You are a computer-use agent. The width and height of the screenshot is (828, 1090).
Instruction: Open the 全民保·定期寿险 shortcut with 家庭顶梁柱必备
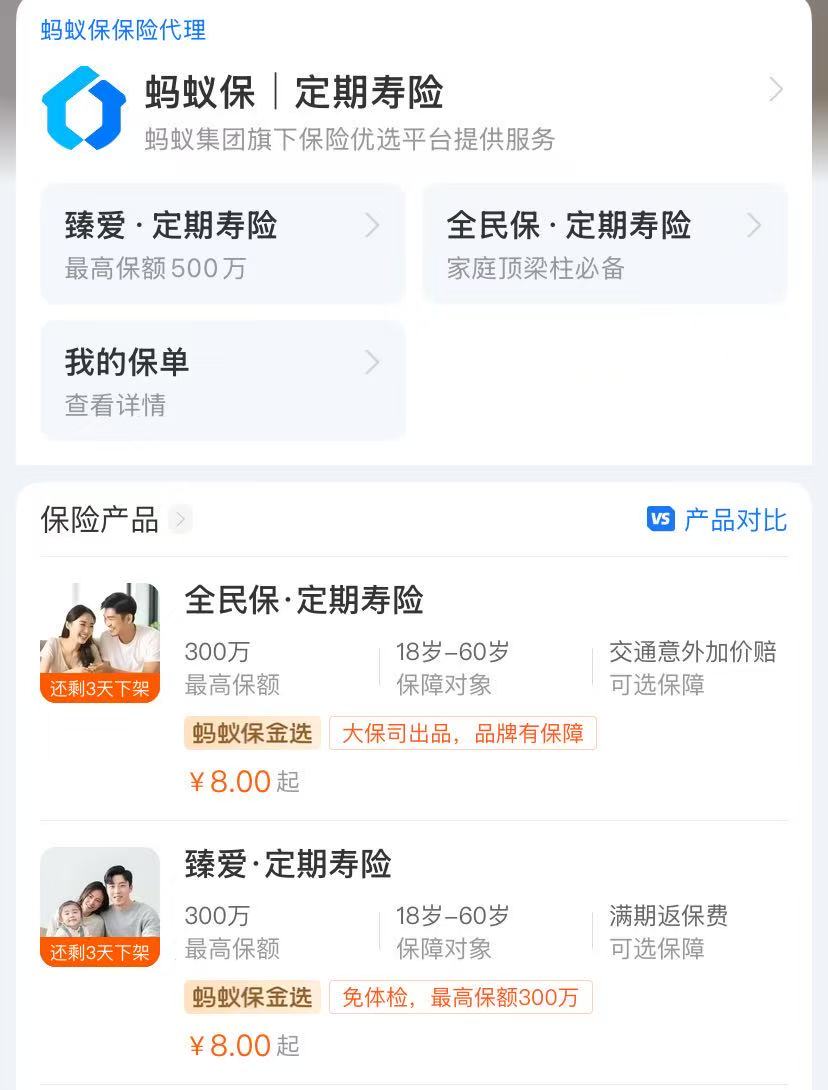pyautogui.click(x=604, y=243)
